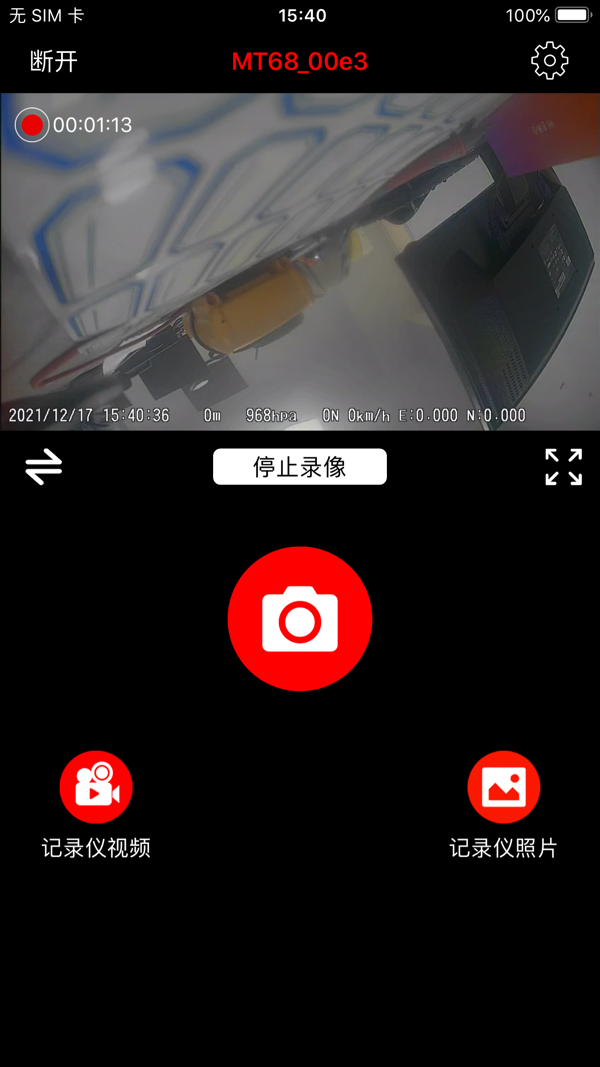The width and height of the screenshot is (600, 1067).
Task: Tap 停止录像 to stop recording
Action: click(300, 467)
